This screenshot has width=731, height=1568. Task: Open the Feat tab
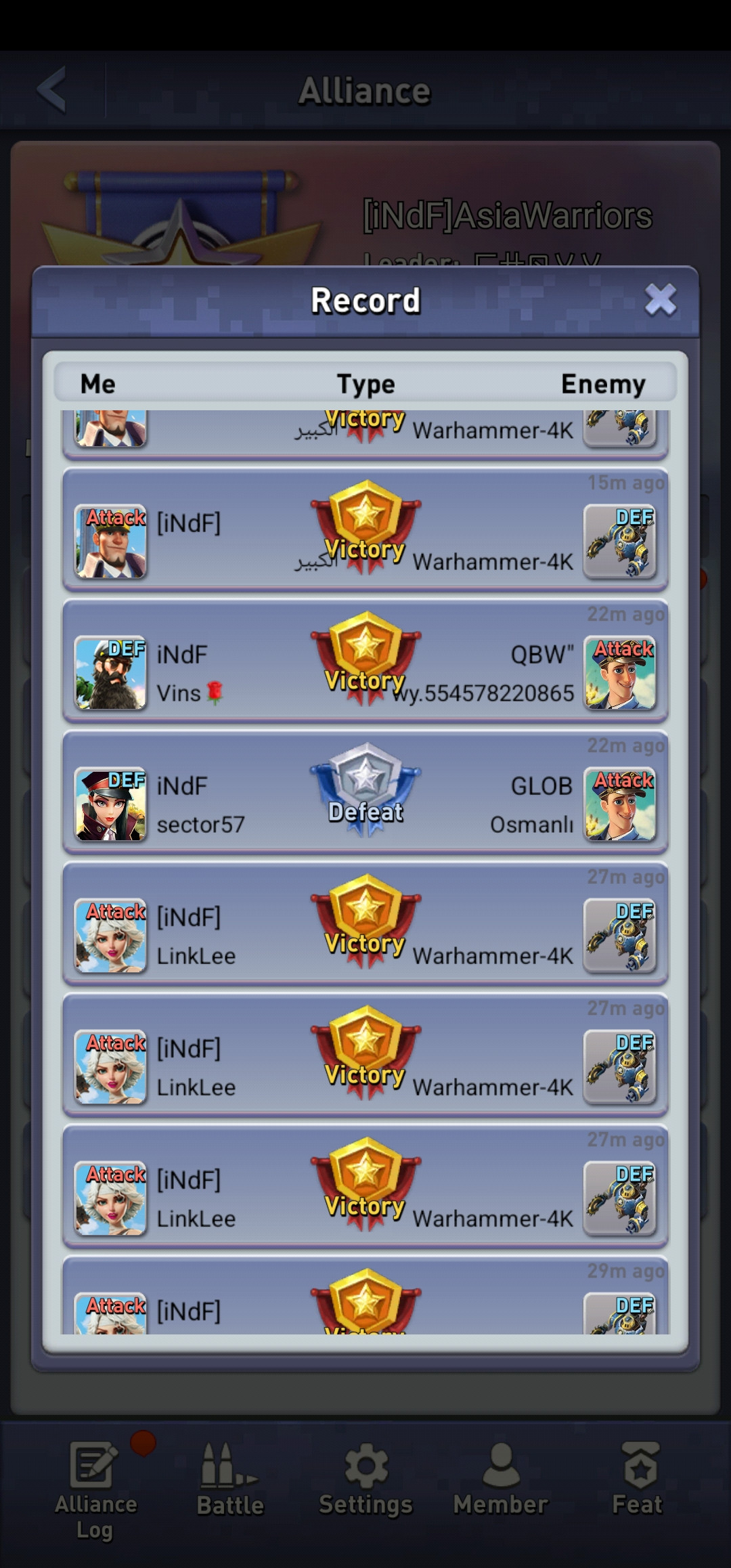(x=637, y=1481)
